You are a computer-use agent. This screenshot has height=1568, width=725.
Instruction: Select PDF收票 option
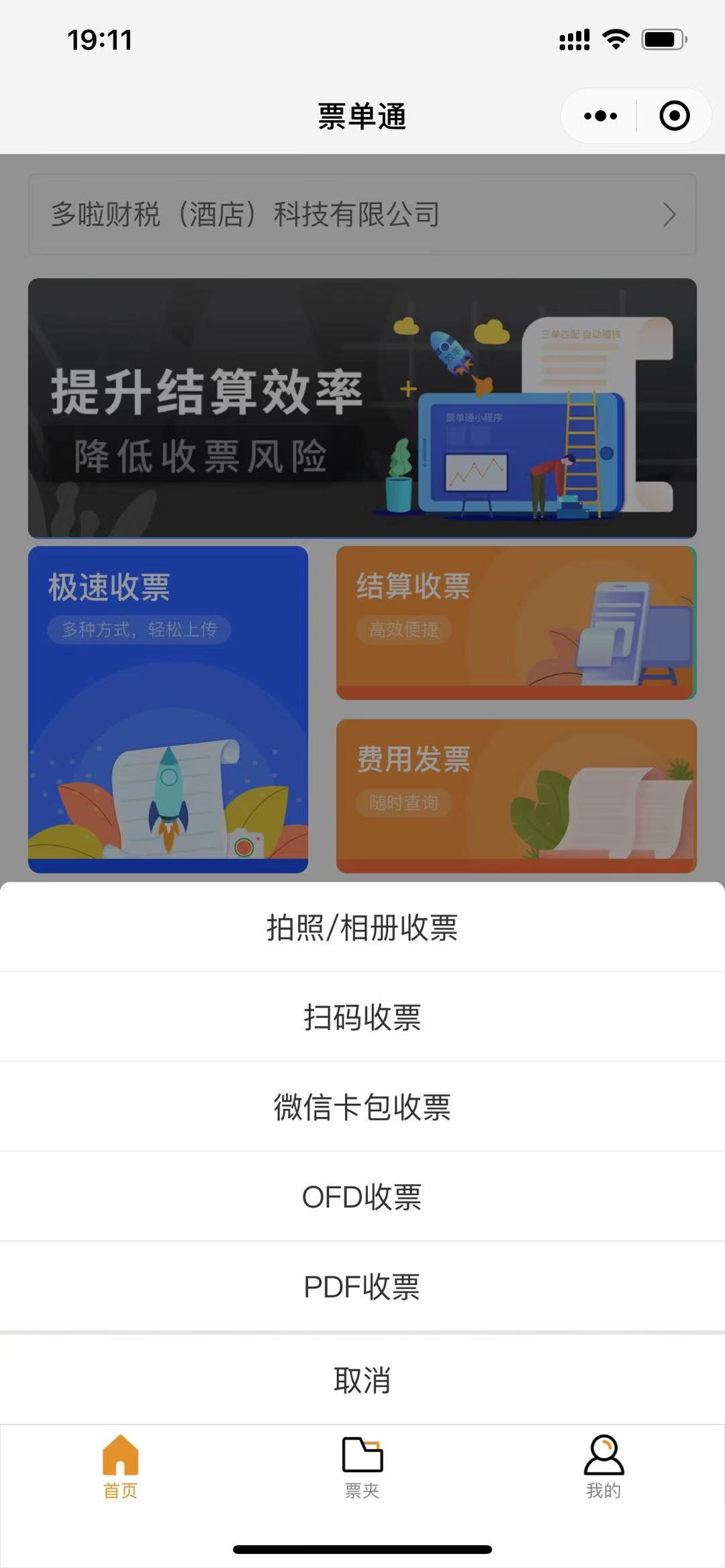click(362, 1287)
